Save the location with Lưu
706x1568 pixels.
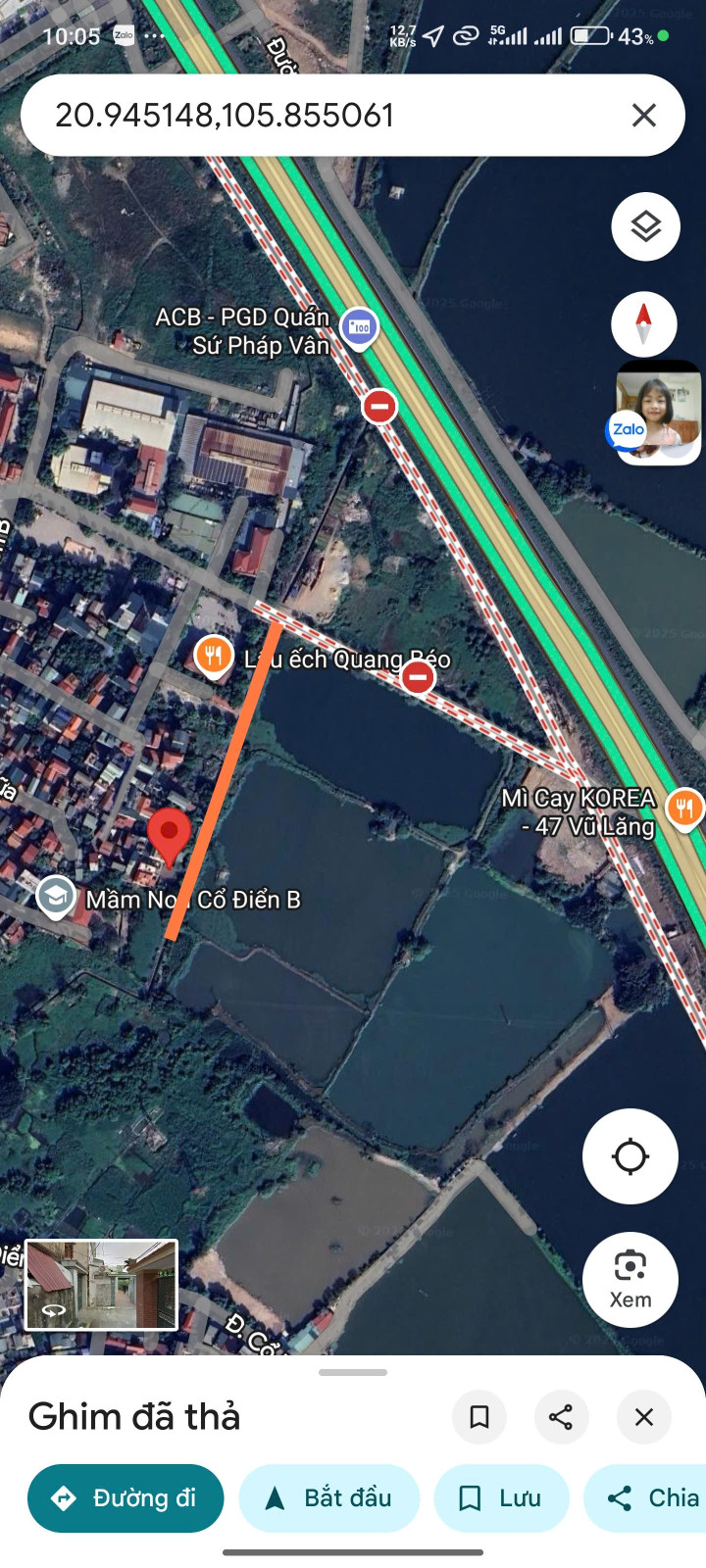point(501,1497)
